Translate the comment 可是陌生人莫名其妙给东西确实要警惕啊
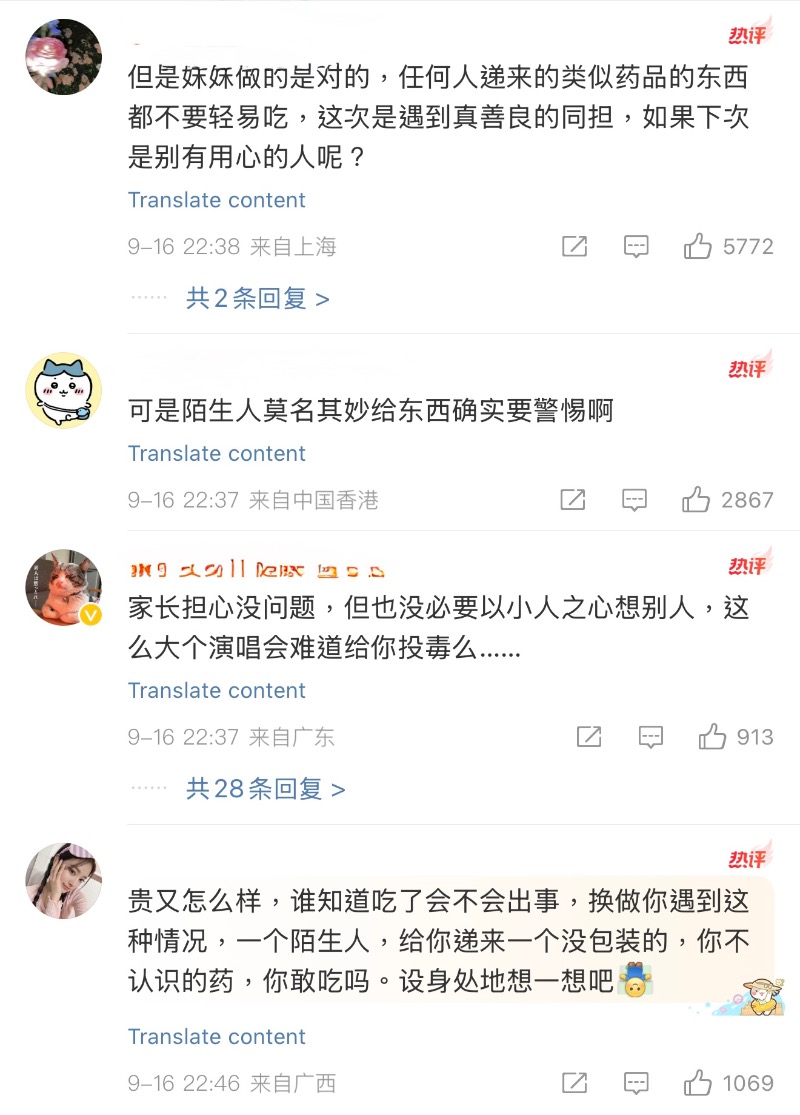This screenshot has width=800, height=1115. click(x=217, y=453)
